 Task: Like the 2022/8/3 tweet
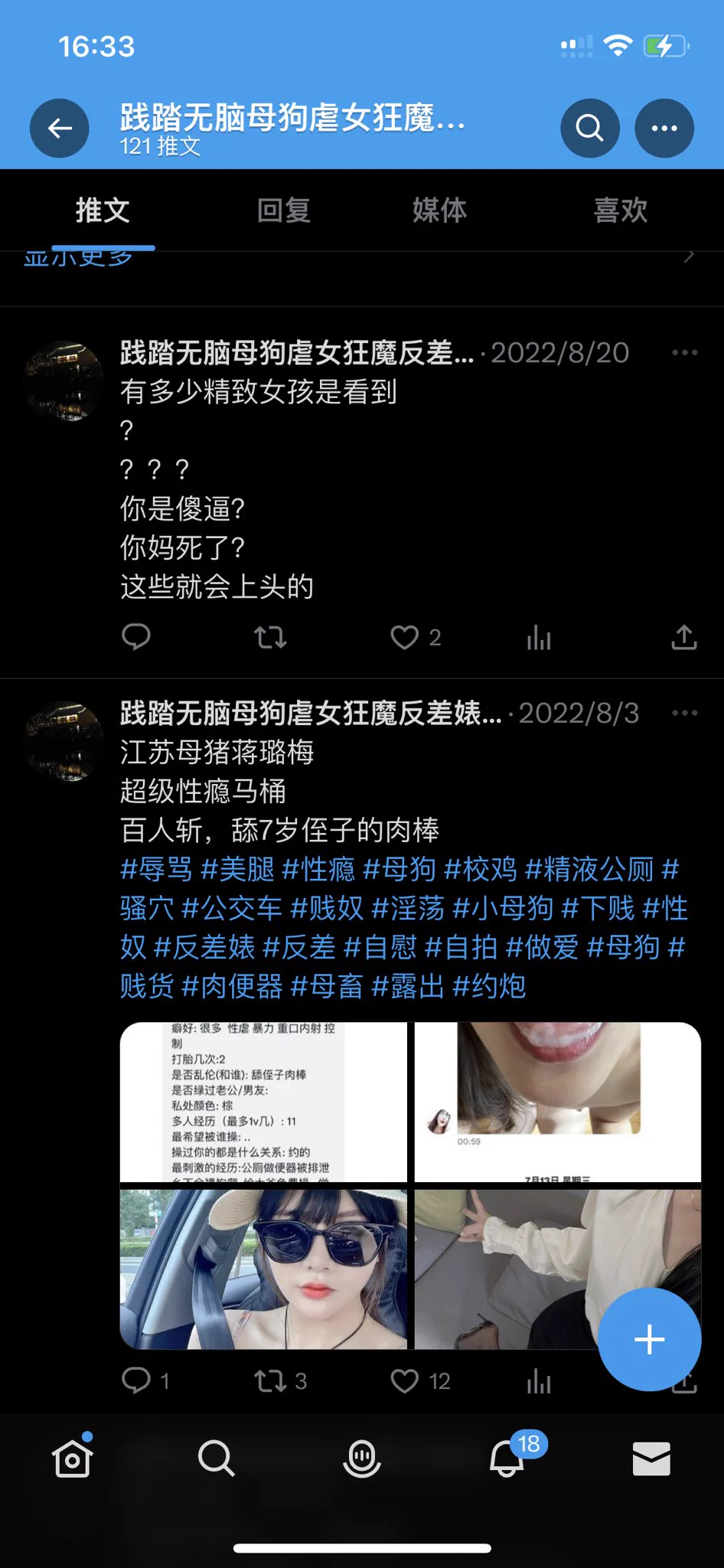(x=405, y=1380)
